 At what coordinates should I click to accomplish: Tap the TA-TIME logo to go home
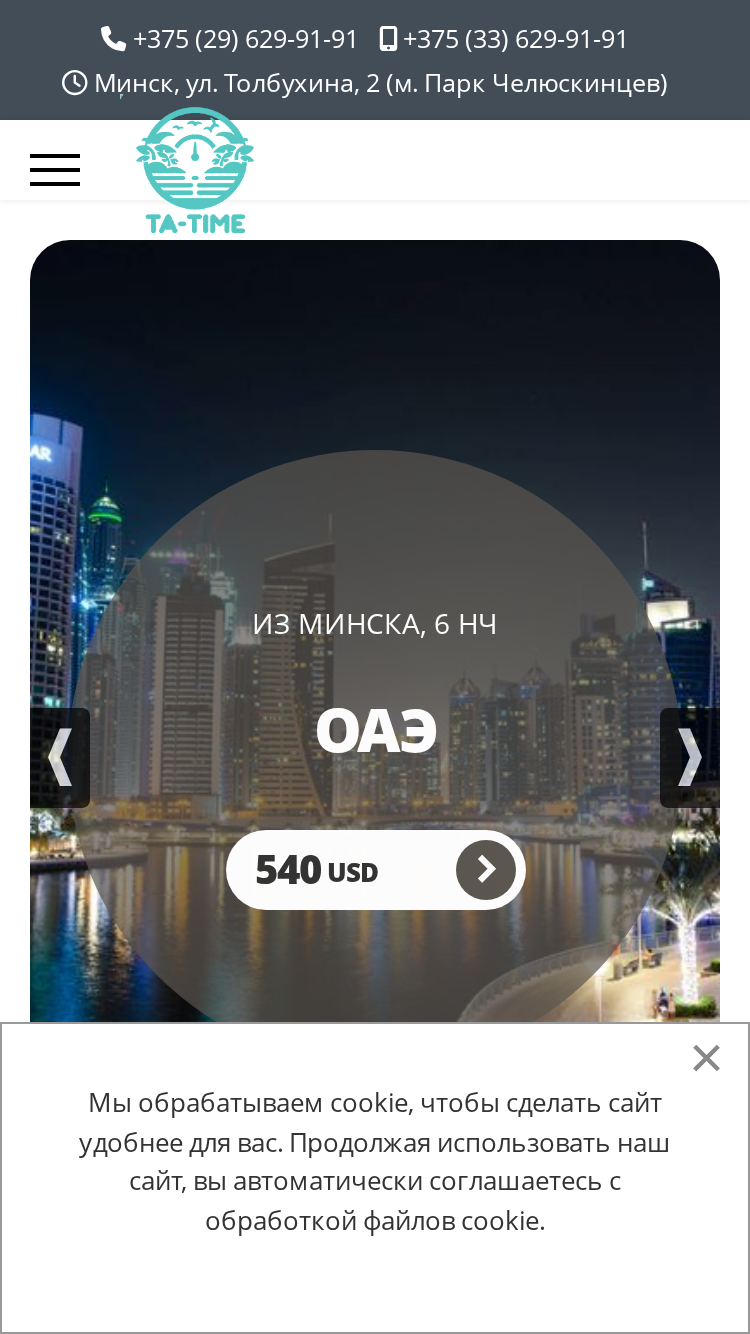tap(195, 171)
